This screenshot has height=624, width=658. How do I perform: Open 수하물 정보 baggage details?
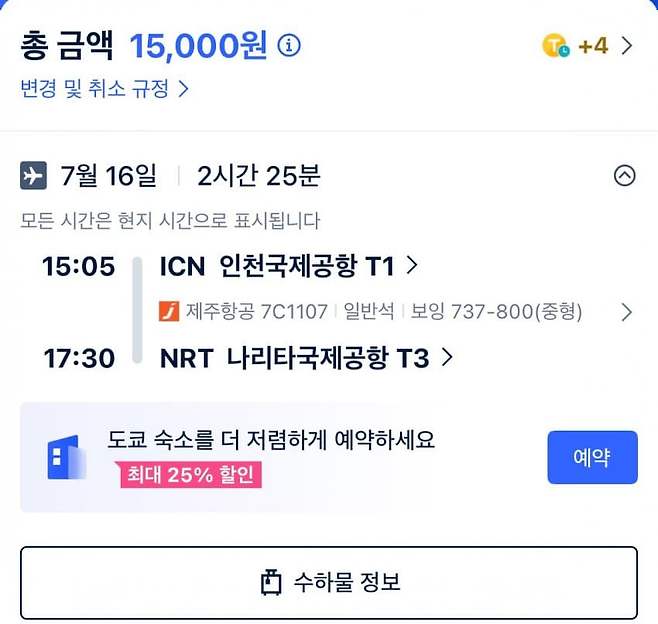[x=329, y=582]
